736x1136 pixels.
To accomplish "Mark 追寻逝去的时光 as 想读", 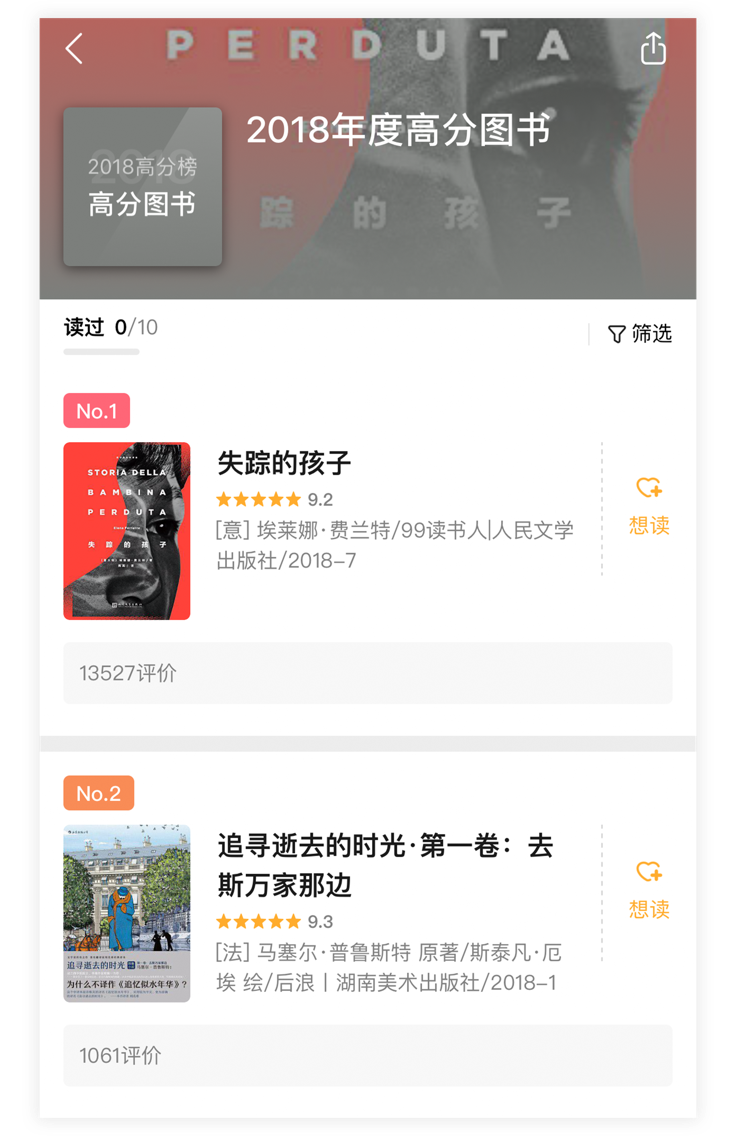I will coord(649,890).
